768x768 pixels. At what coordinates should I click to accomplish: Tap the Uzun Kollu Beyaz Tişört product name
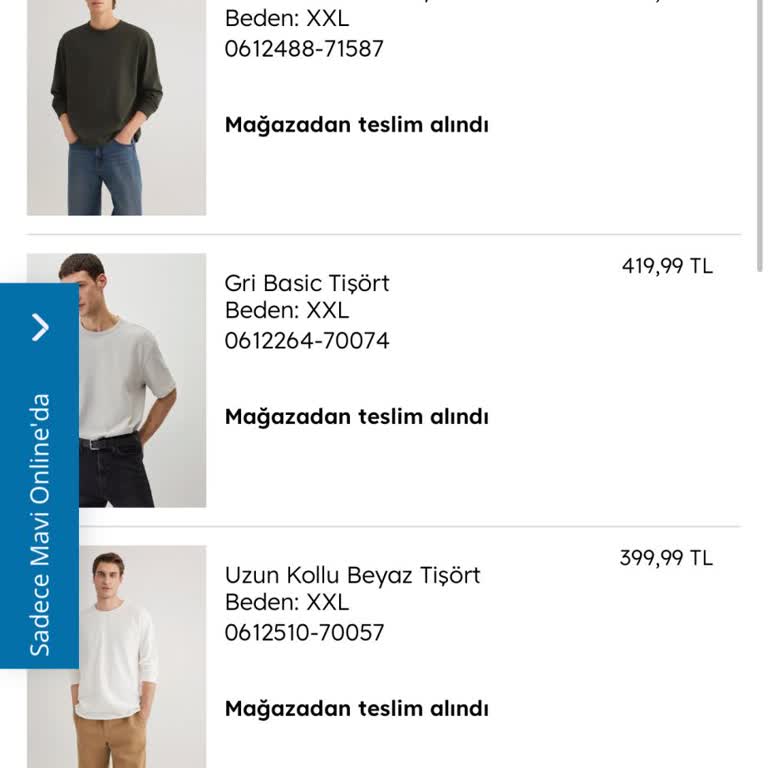(x=352, y=575)
